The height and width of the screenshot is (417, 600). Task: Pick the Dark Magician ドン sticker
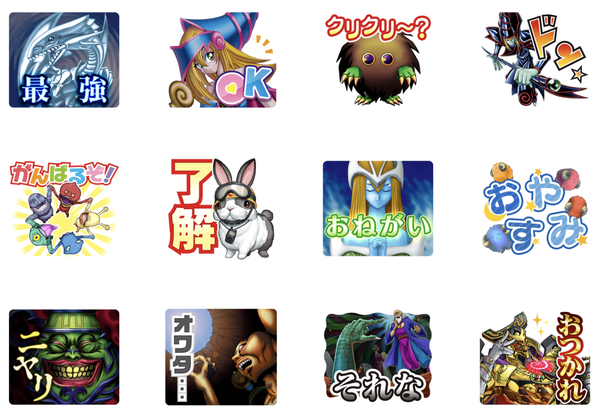(x=535, y=60)
